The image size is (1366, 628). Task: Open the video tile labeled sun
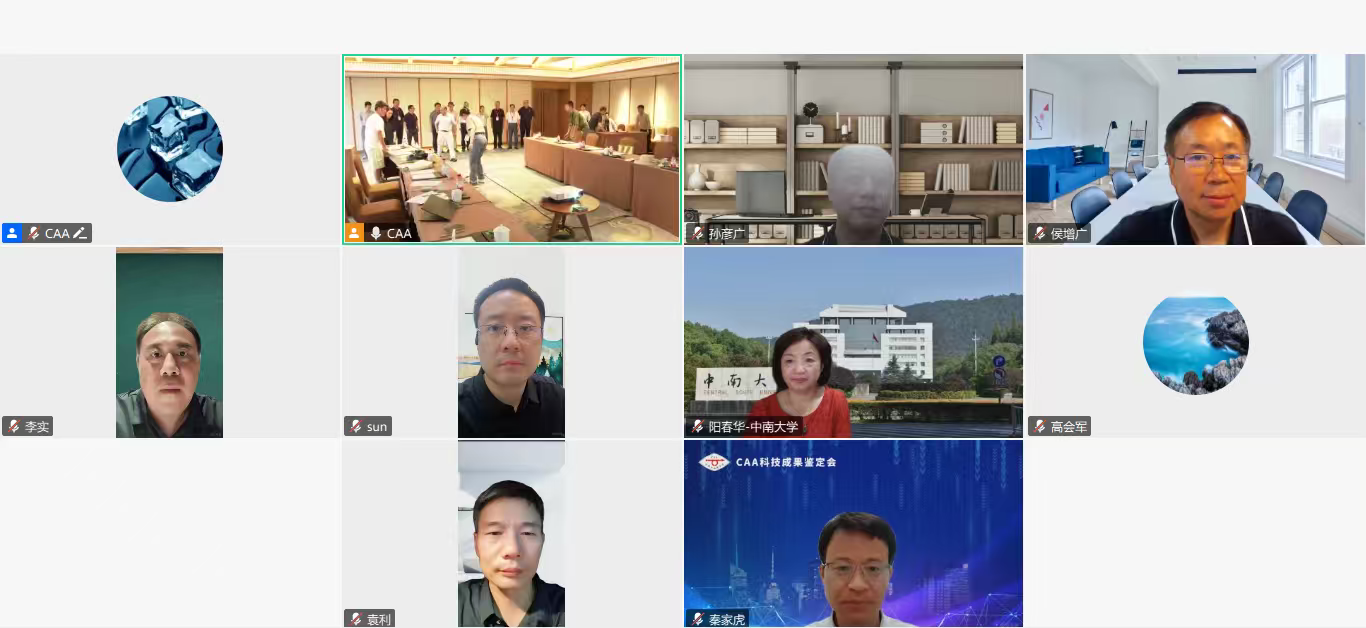point(512,342)
